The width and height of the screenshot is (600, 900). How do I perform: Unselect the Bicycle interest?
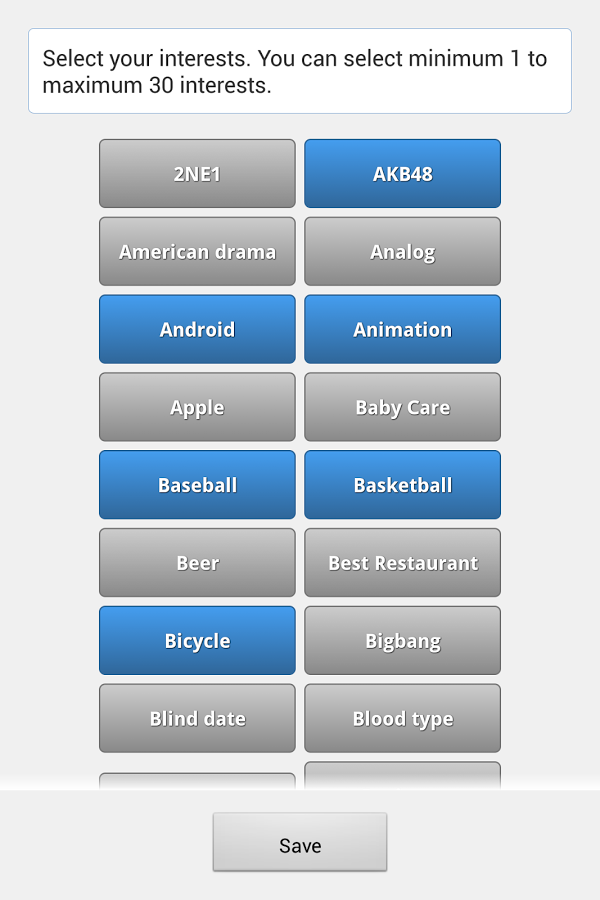click(197, 641)
